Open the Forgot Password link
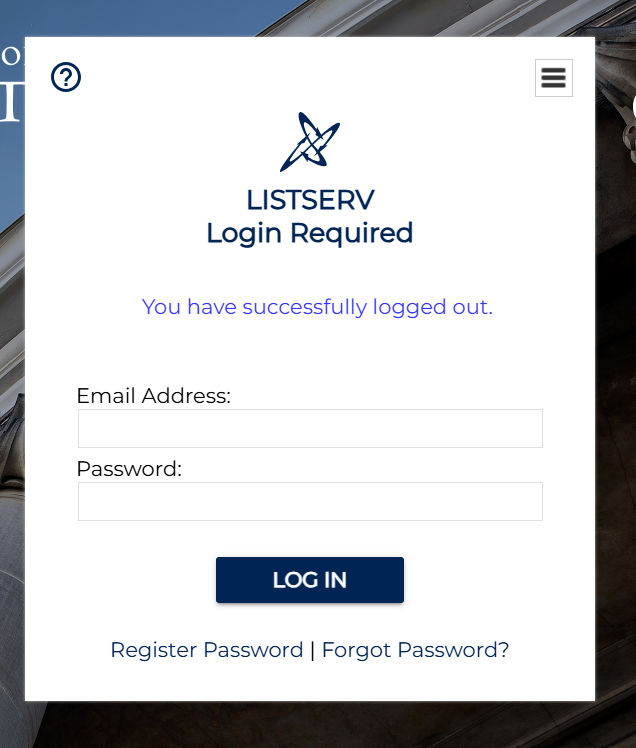Viewport: 636px width, 748px height. [x=415, y=650]
